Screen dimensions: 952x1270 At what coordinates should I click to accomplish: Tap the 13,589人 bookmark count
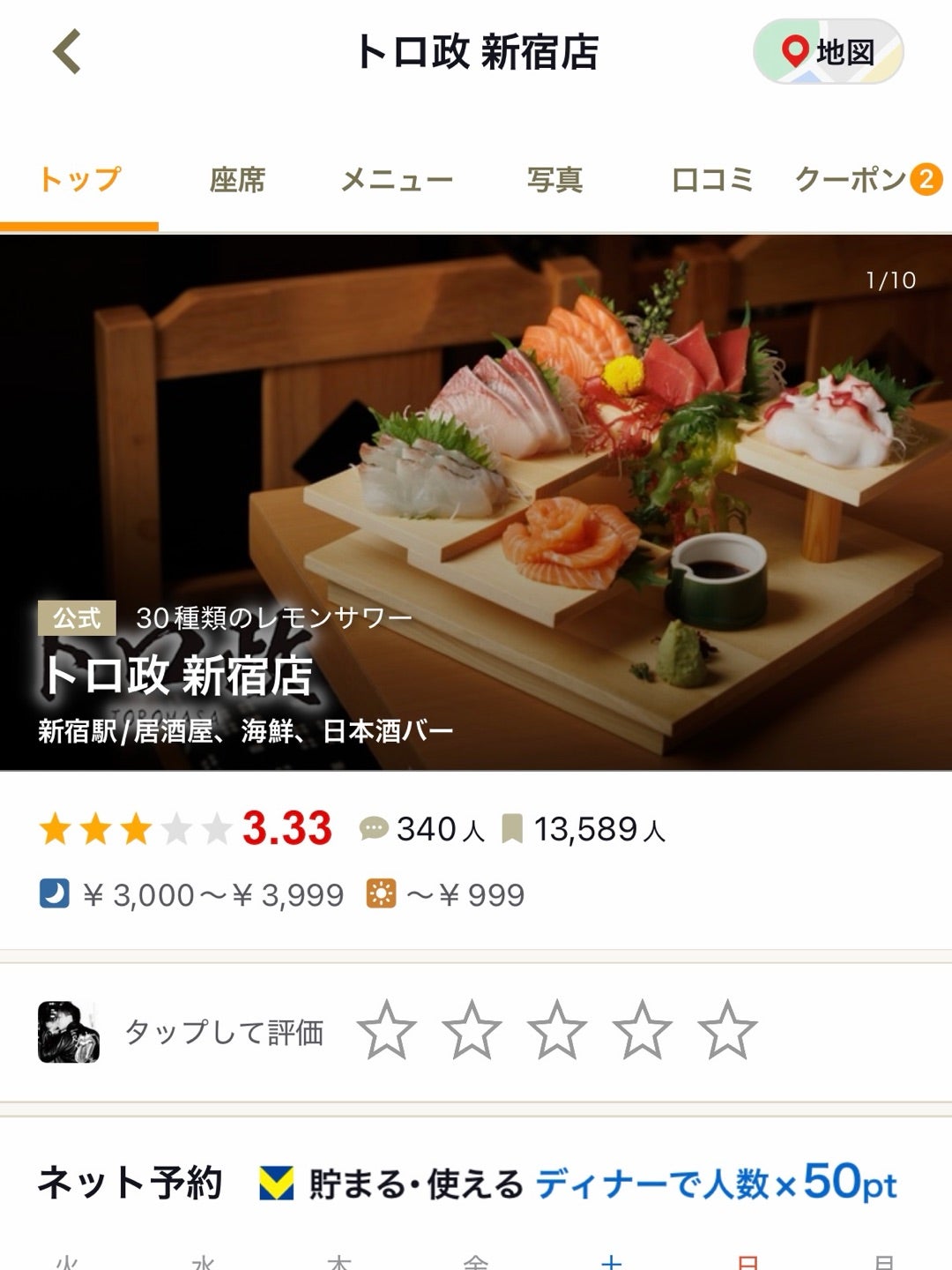(x=585, y=829)
